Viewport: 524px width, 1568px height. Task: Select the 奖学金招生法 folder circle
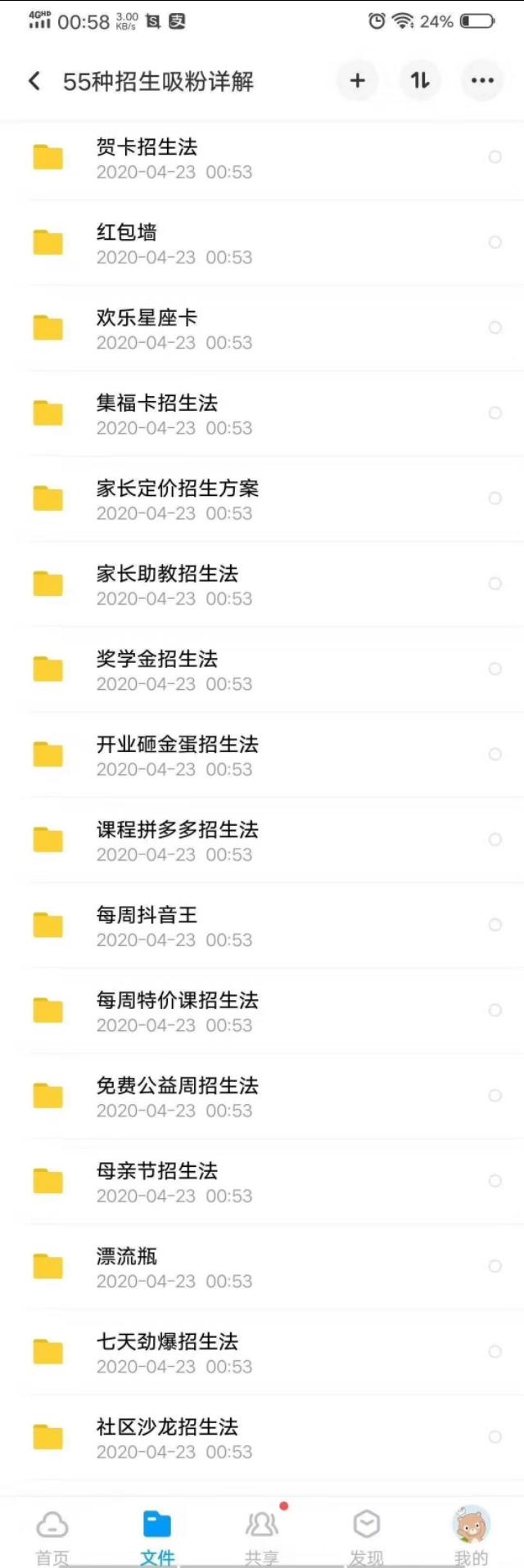pos(495,669)
